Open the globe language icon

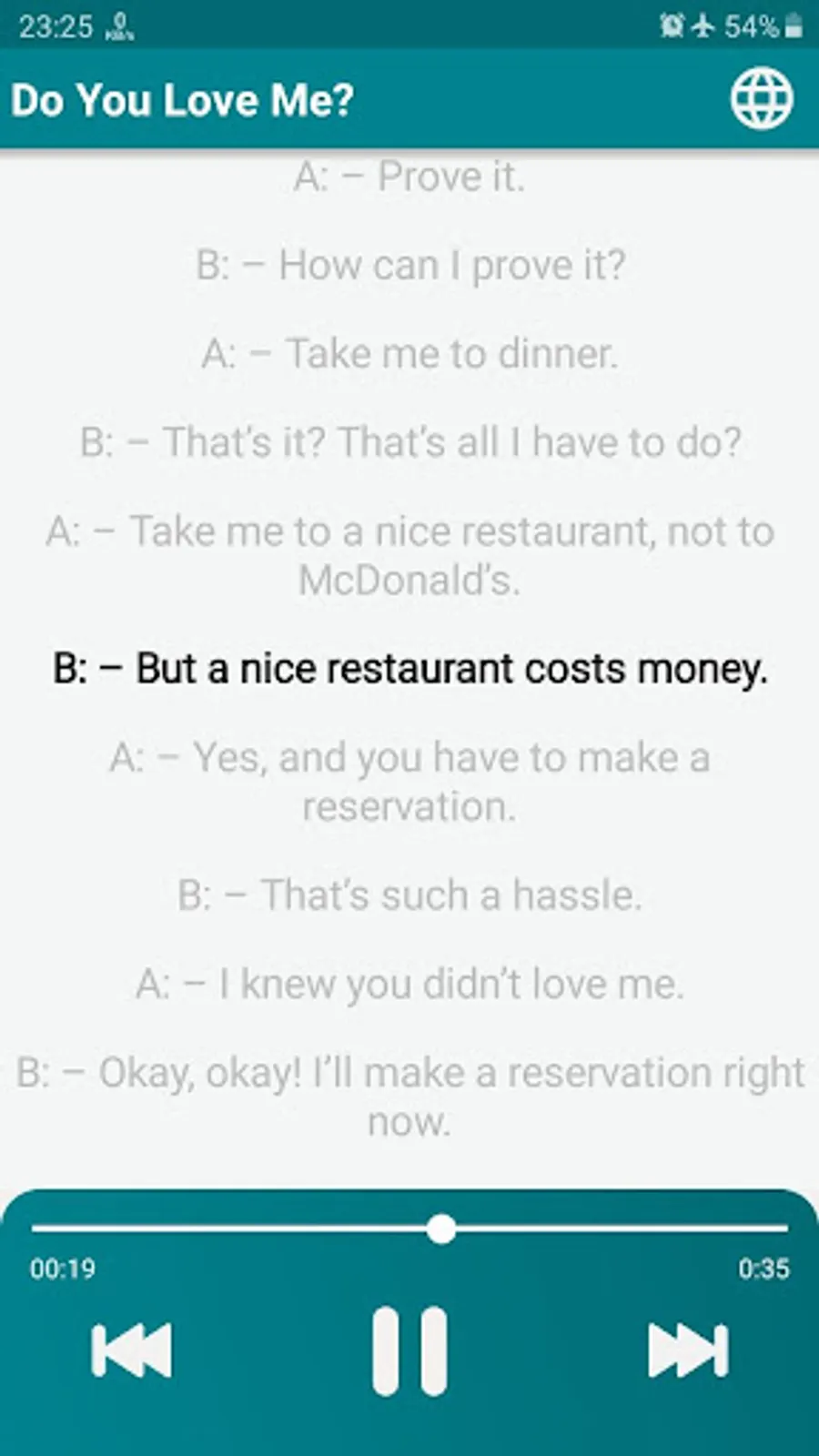tap(762, 99)
